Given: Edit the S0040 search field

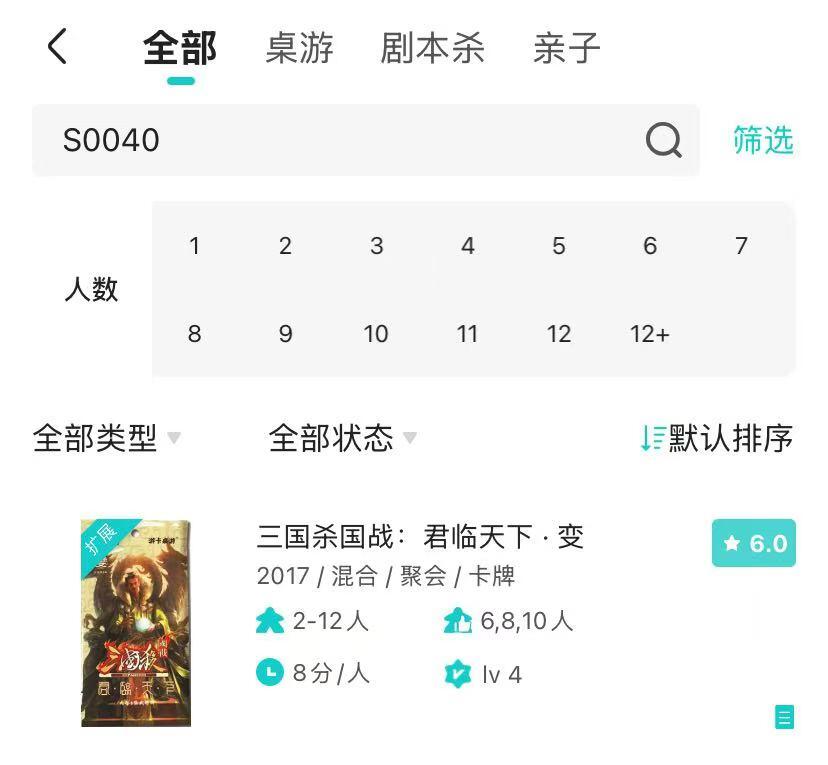Looking at the screenshot, I should tap(365, 140).
